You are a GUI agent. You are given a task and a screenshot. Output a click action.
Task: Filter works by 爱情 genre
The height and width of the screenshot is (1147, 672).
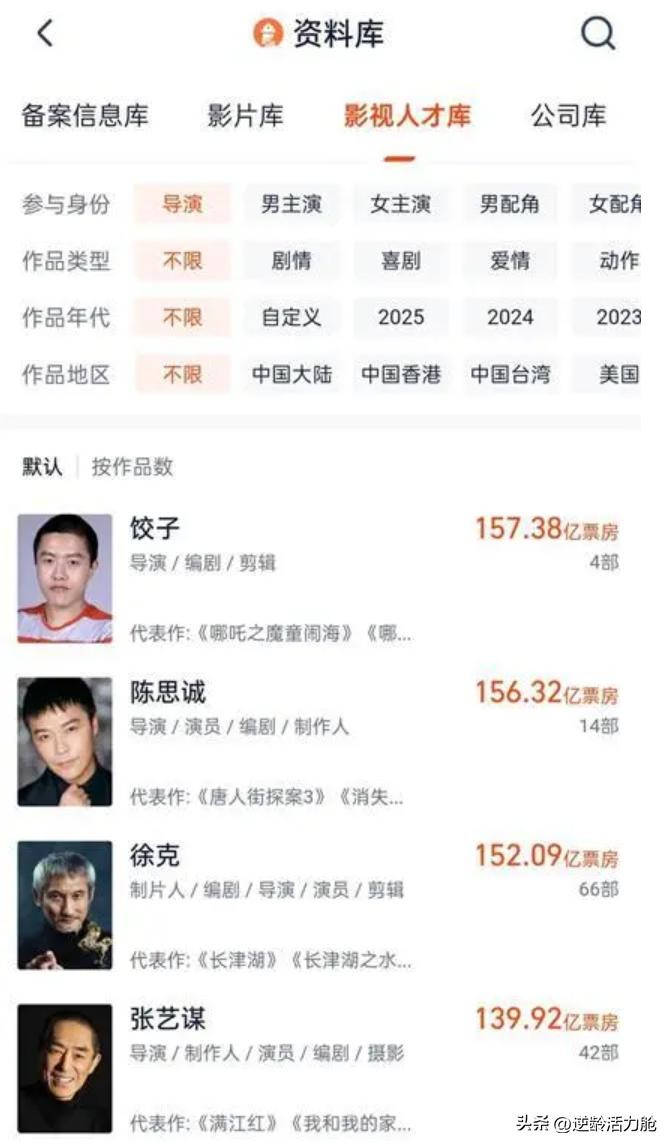(x=509, y=261)
